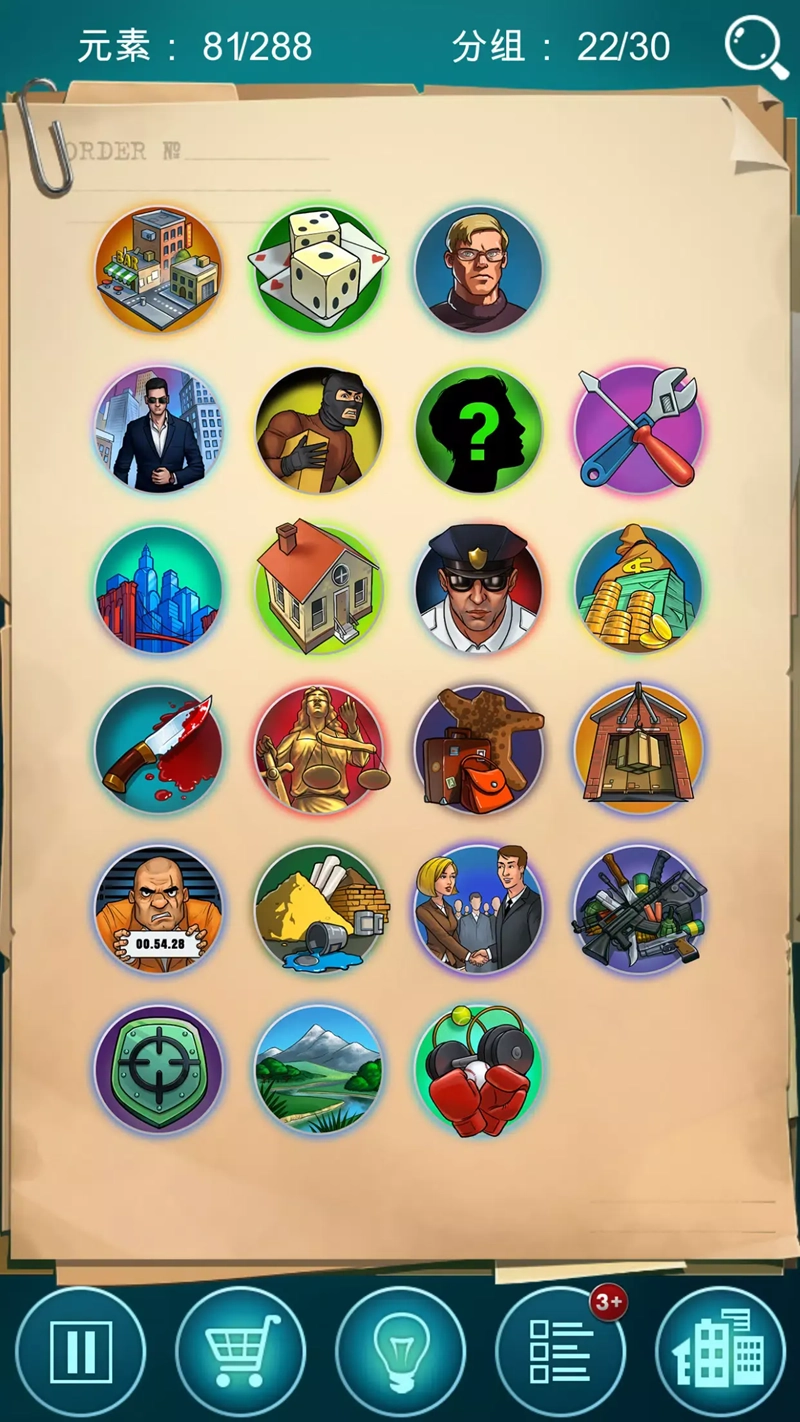Open the green crosshair shield group
The image size is (800, 1422).
(x=159, y=1070)
